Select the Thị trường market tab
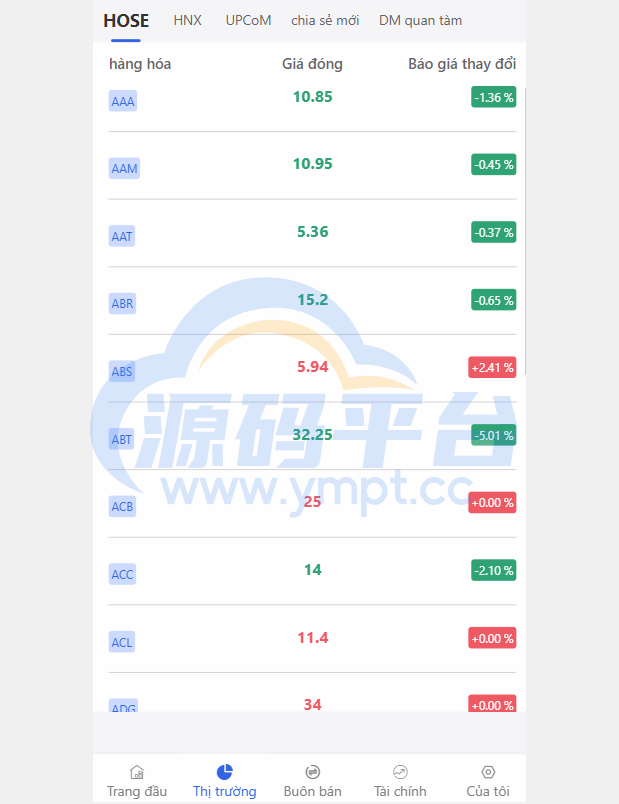619x804 pixels. tap(225, 781)
